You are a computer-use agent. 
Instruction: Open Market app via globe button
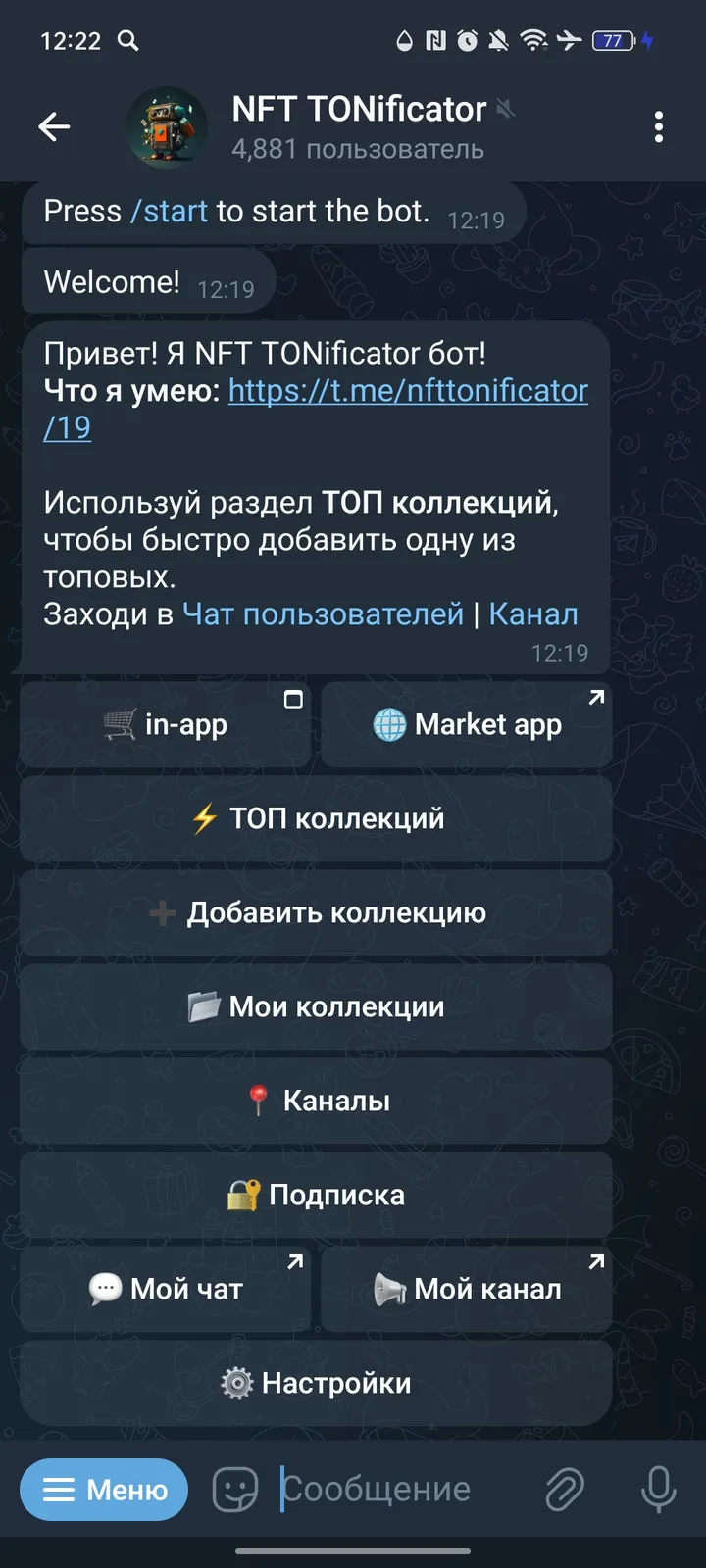[466, 724]
